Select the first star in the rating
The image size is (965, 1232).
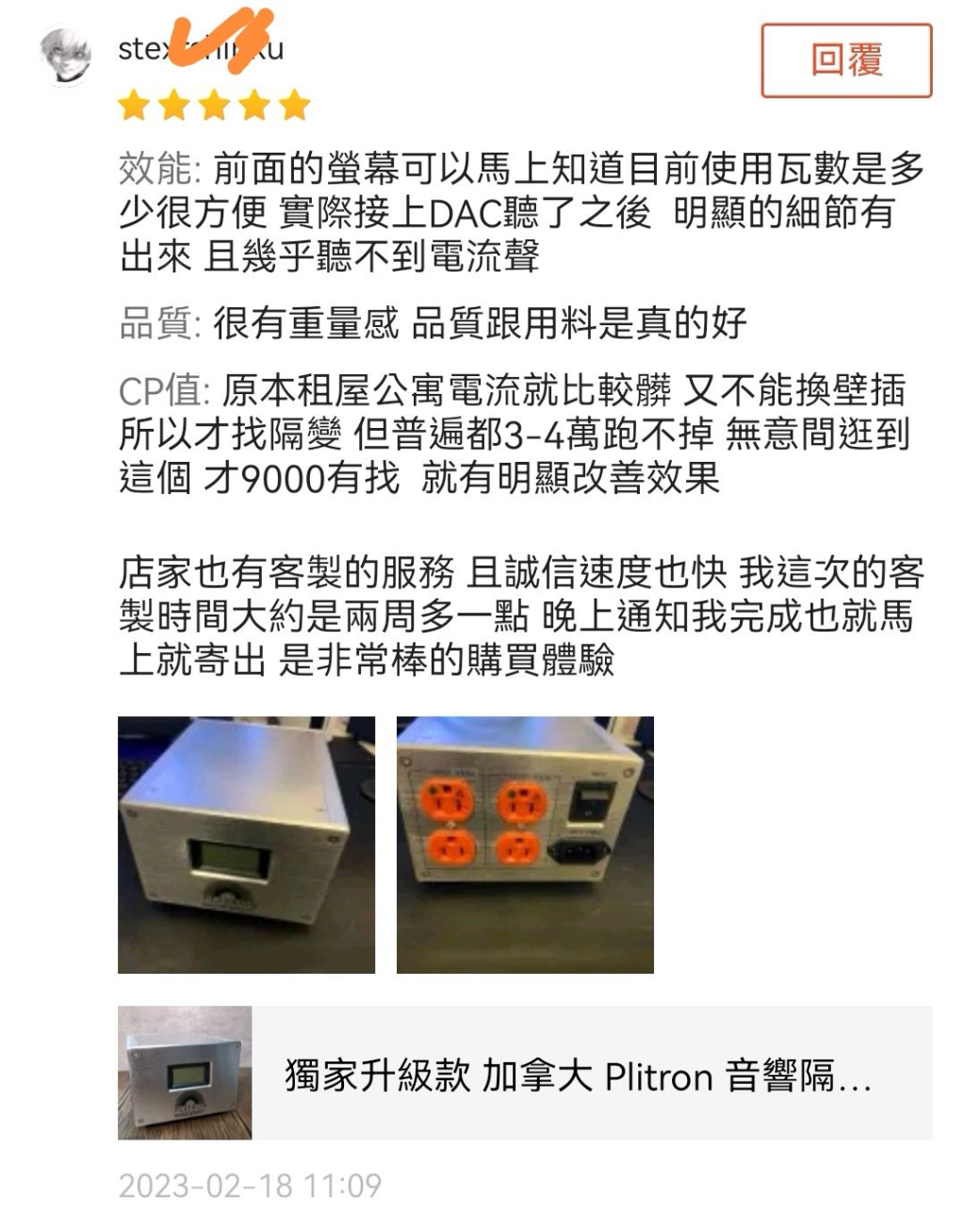point(133,105)
